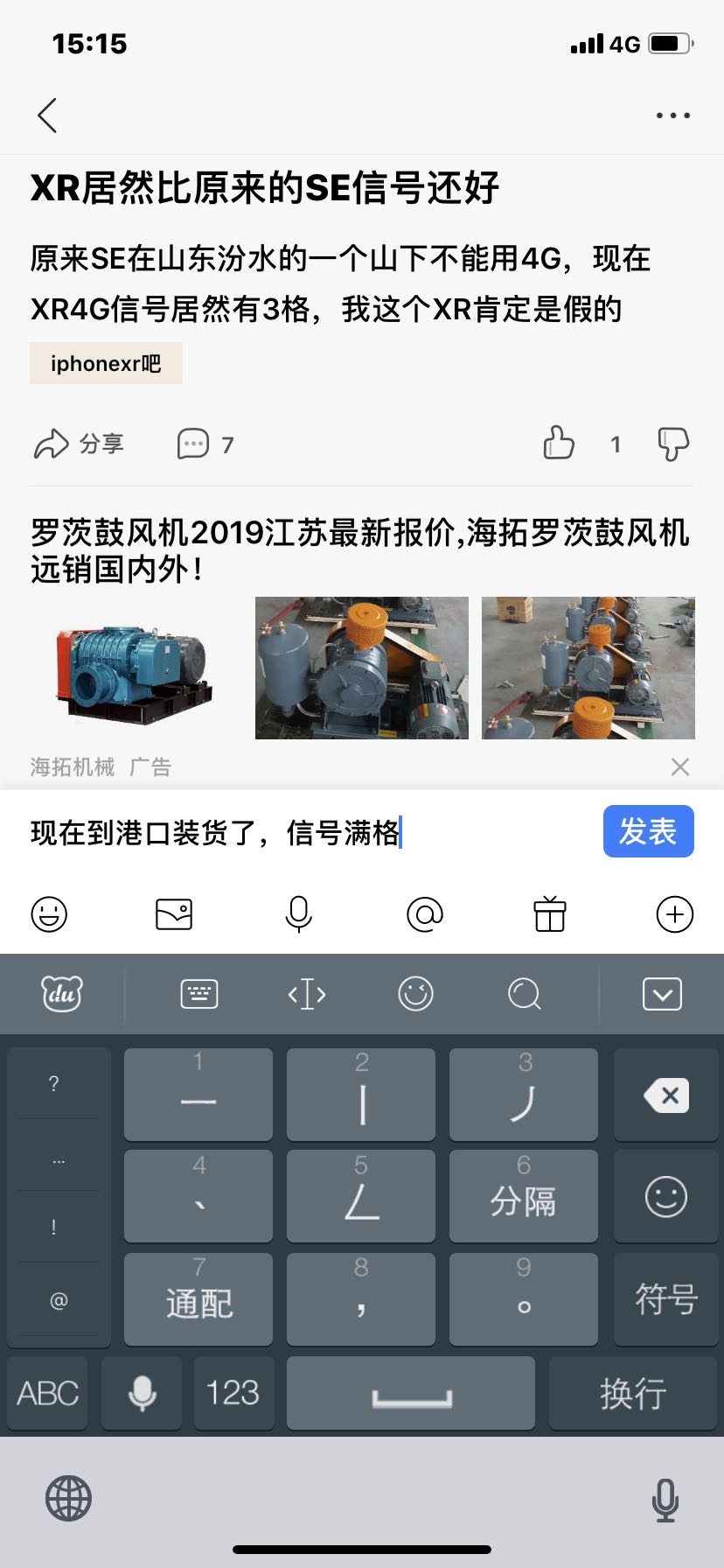Screen dimensions: 724x1568
Task: Focus the reply text field
Action: point(306,832)
